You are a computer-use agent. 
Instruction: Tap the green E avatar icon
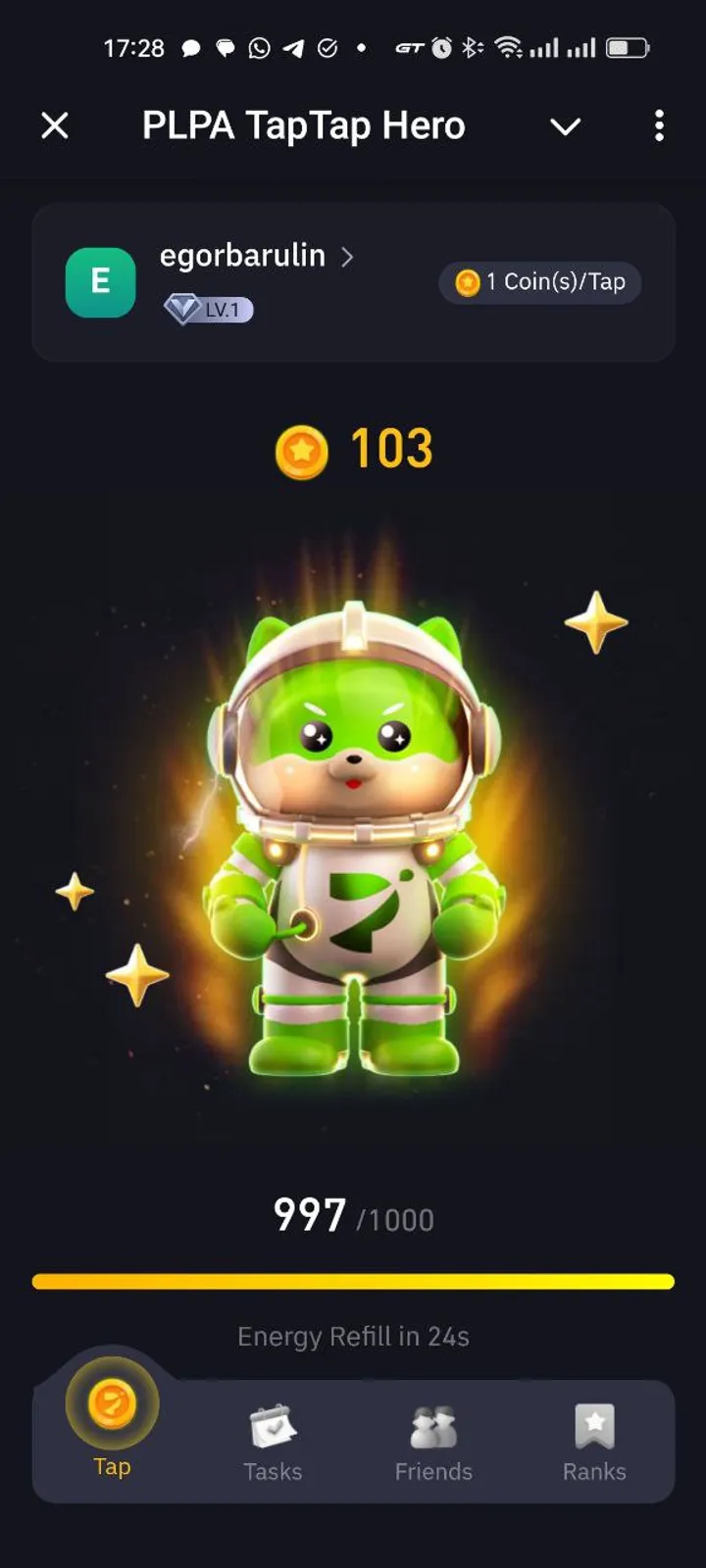pos(101,282)
